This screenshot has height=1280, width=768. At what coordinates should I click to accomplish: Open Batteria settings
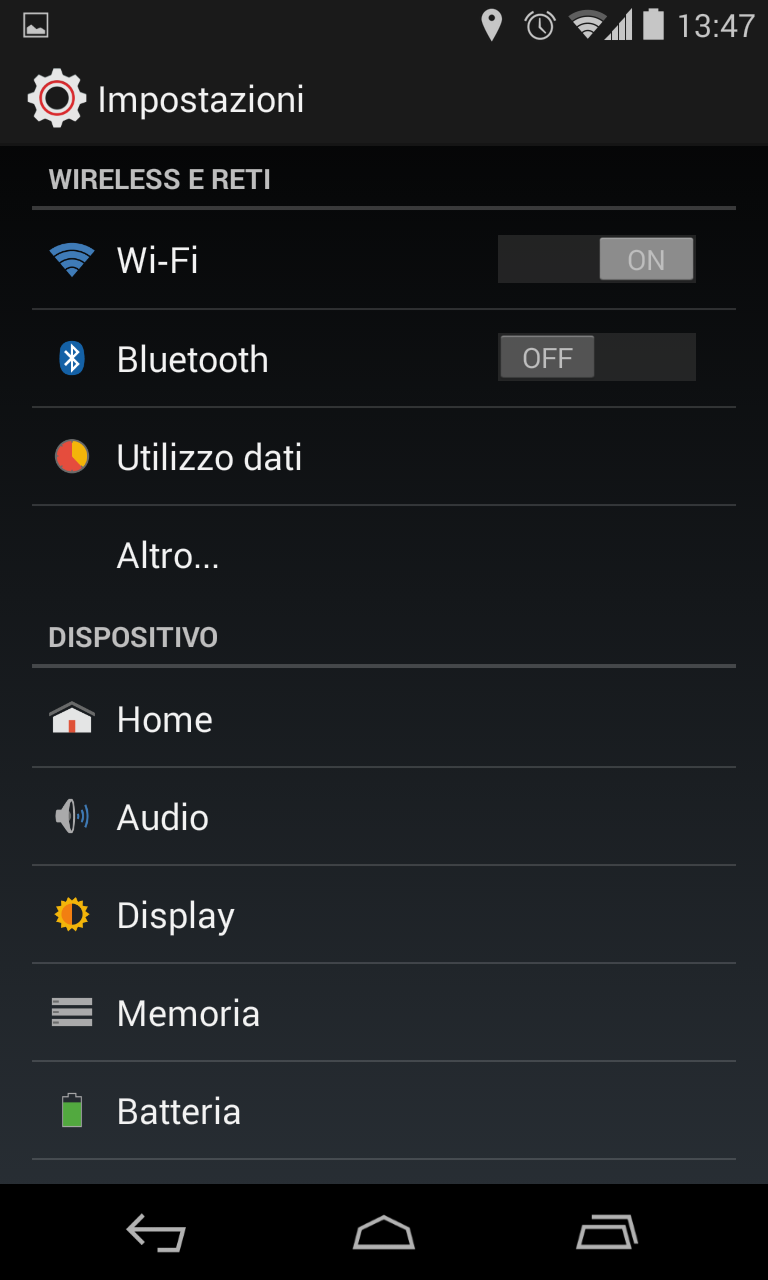click(384, 1111)
